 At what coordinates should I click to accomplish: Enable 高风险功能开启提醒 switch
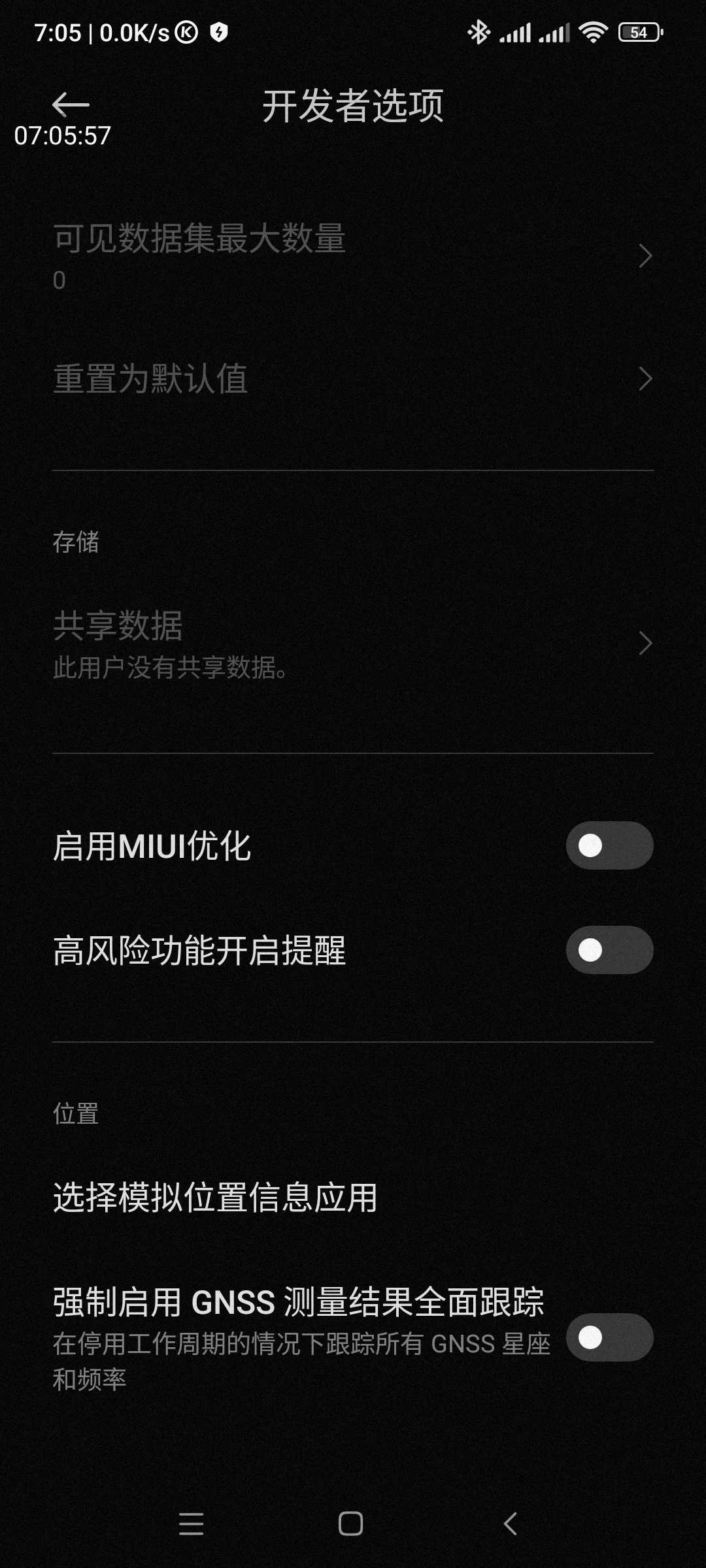coord(609,950)
